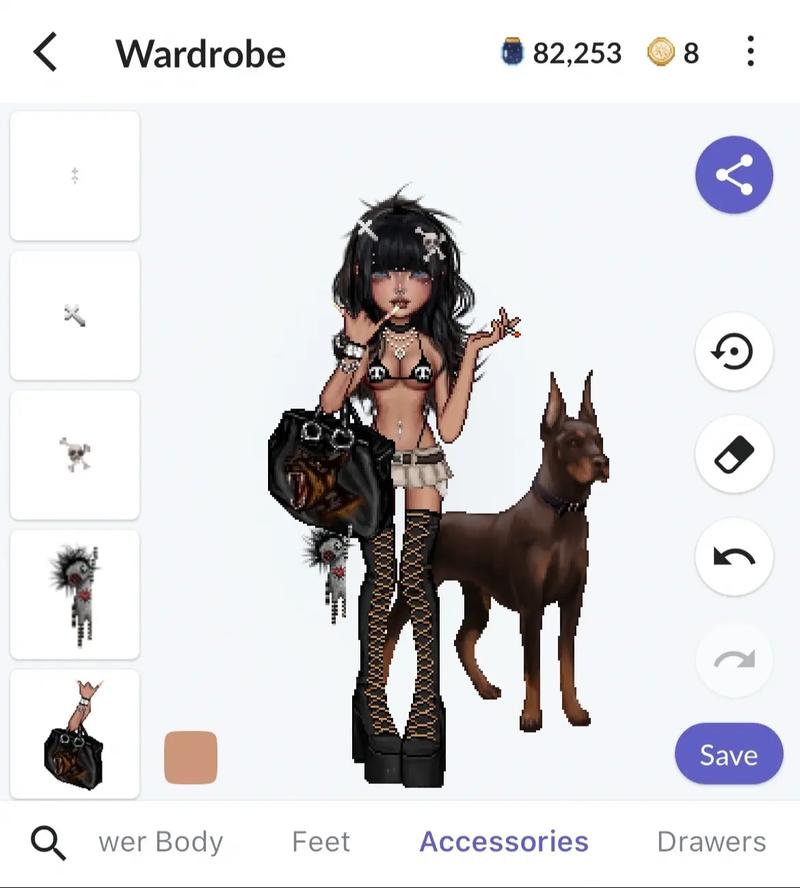Image resolution: width=800 pixels, height=888 pixels.
Task: Select the eraser tool
Action: 734,454
